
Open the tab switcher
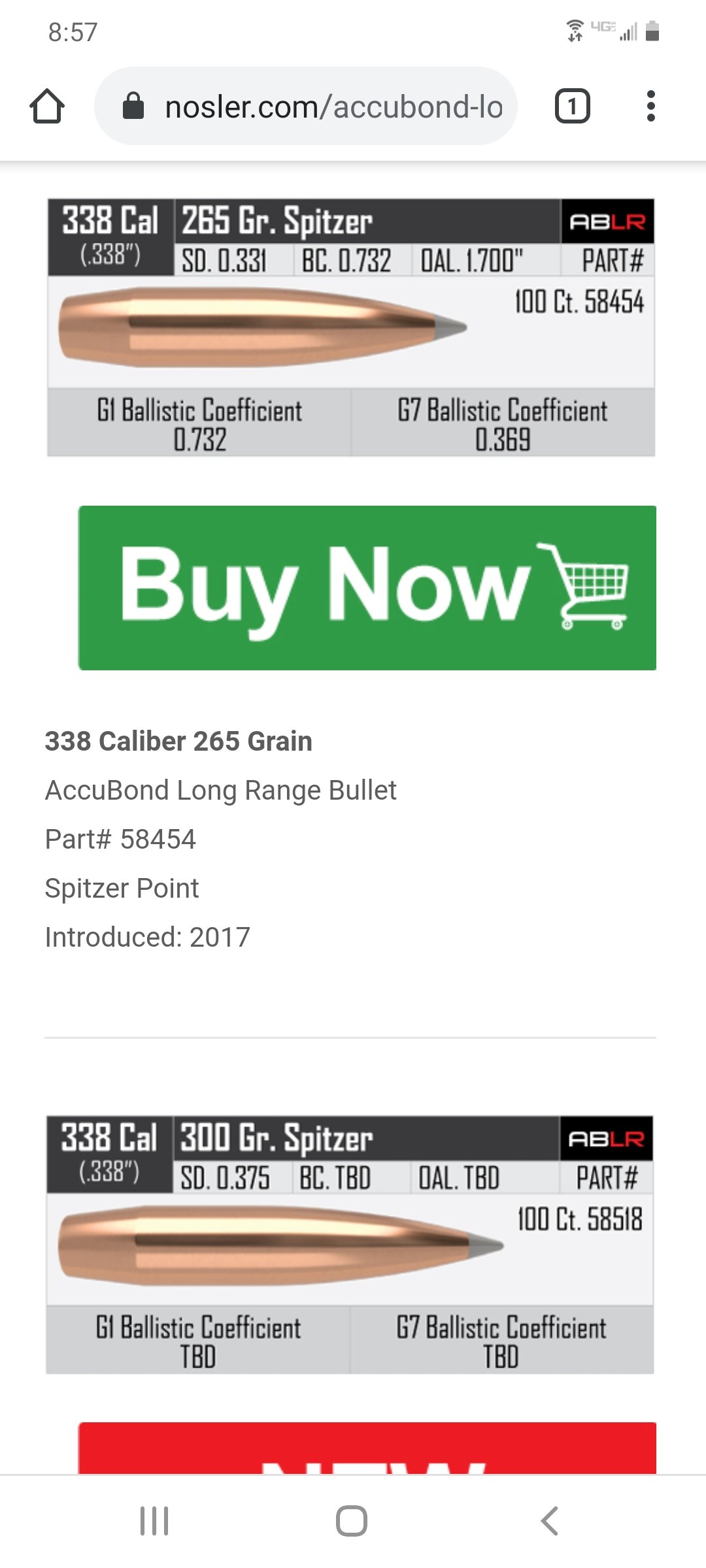pyautogui.click(x=573, y=106)
